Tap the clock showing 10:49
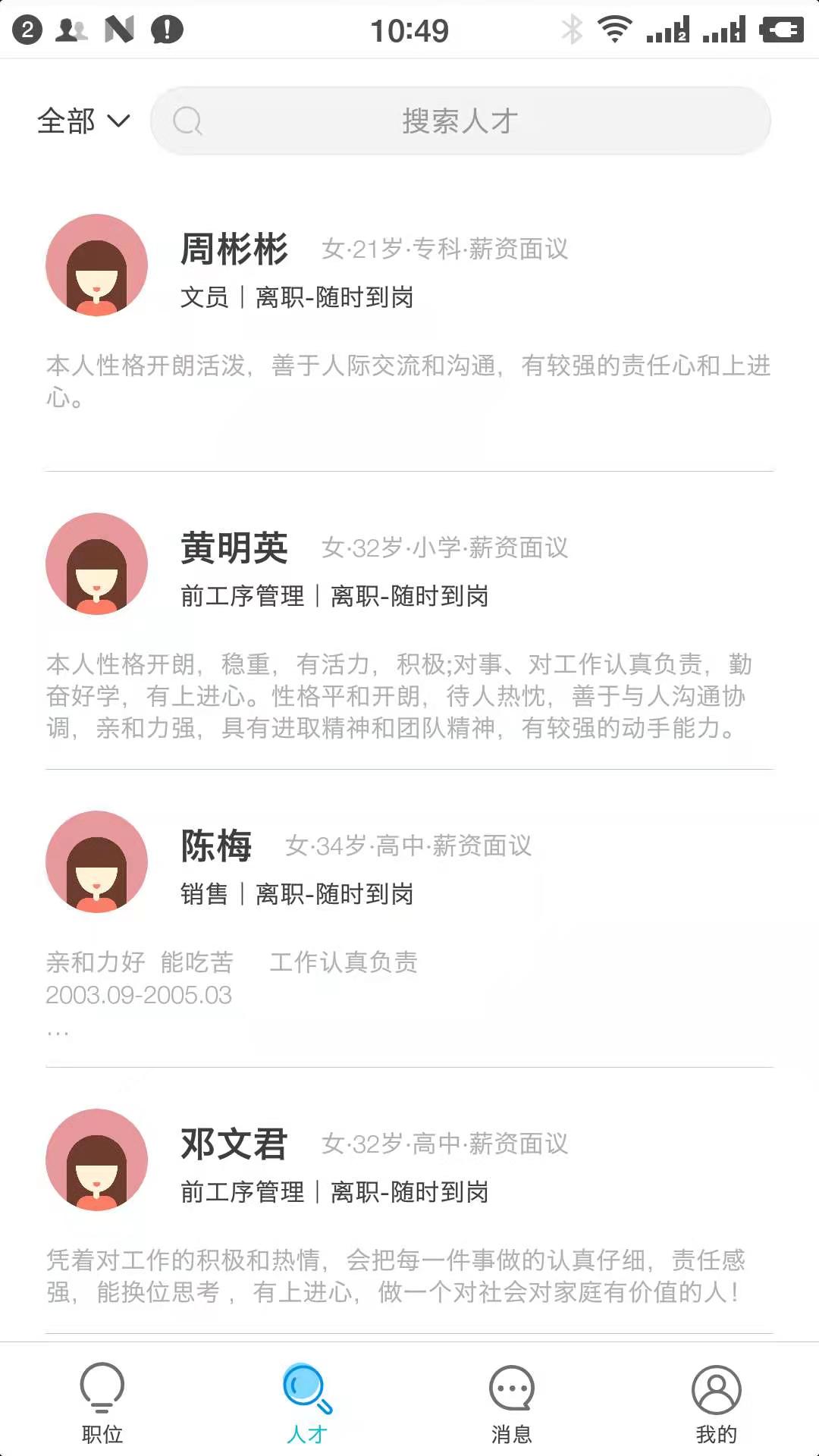819x1456 pixels. [x=409, y=30]
